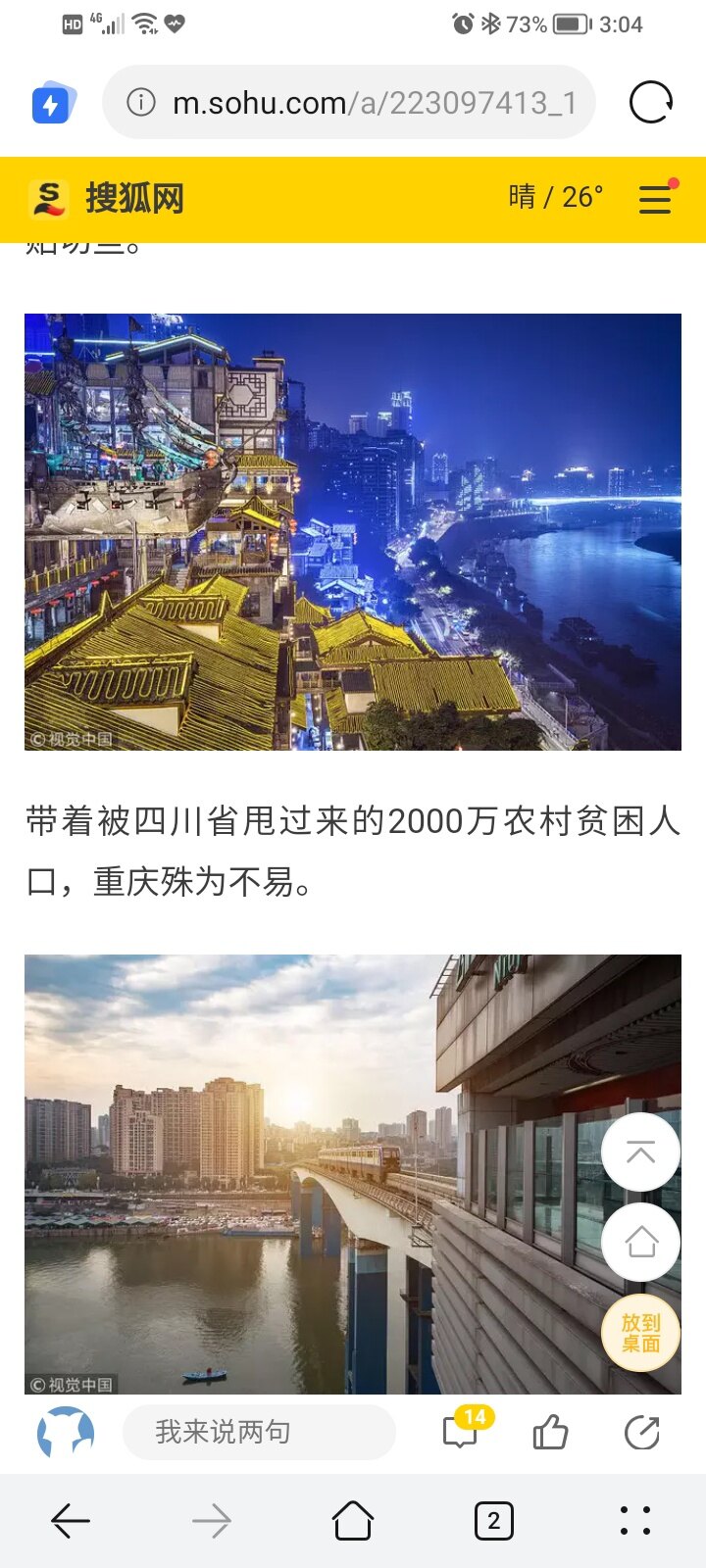Open the blue lightning bolt browser icon
The height and width of the screenshot is (1568, 706).
(52, 103)
